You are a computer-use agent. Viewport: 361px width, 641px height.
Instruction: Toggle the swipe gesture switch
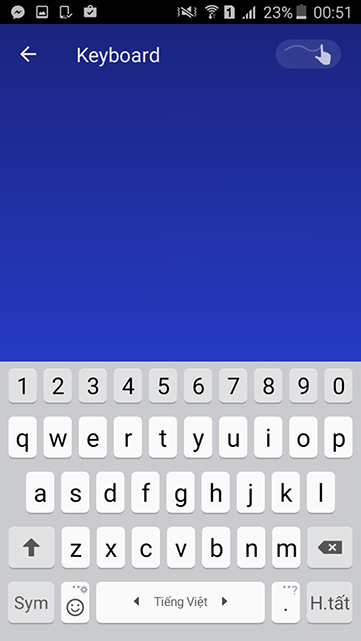(x=308, y=54)
